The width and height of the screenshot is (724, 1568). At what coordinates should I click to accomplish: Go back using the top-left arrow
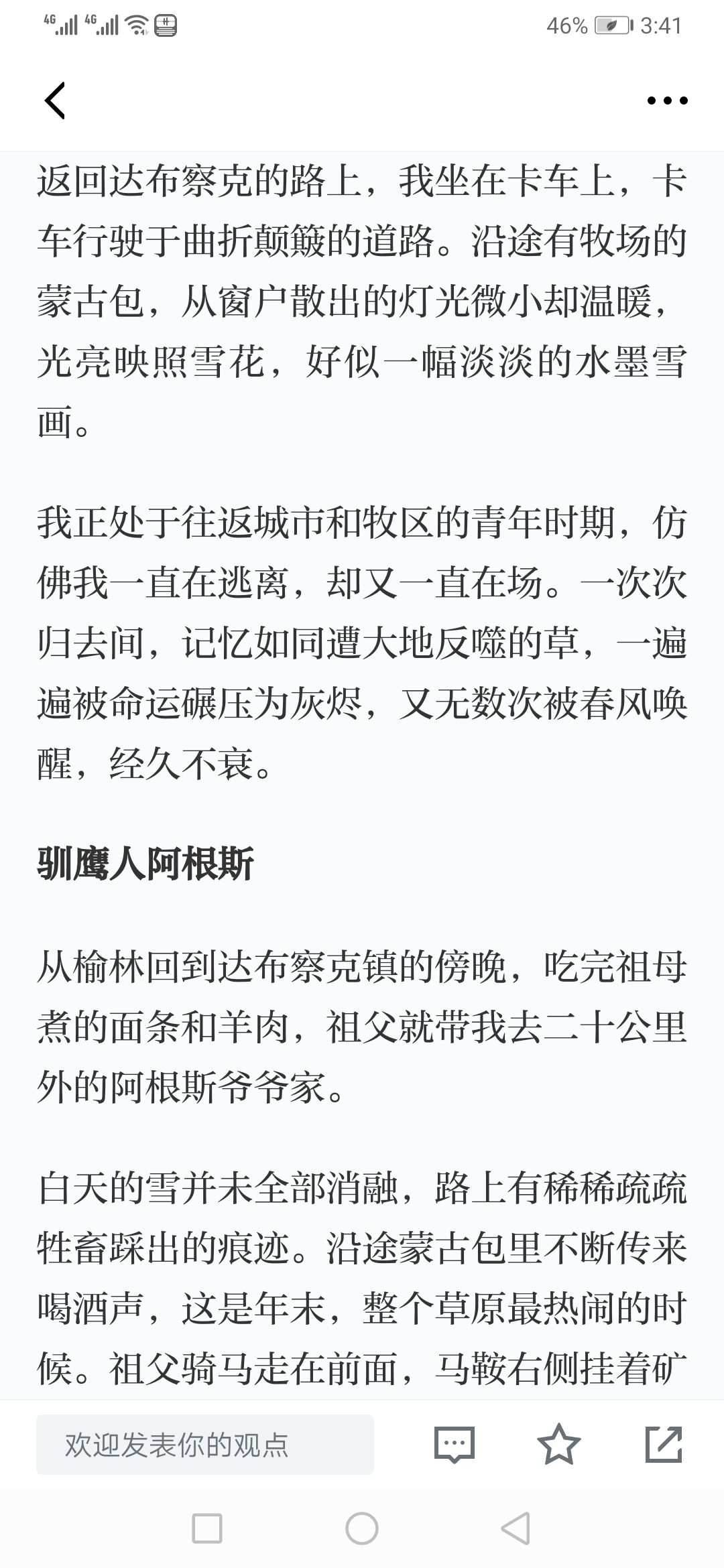coord(55,101)
